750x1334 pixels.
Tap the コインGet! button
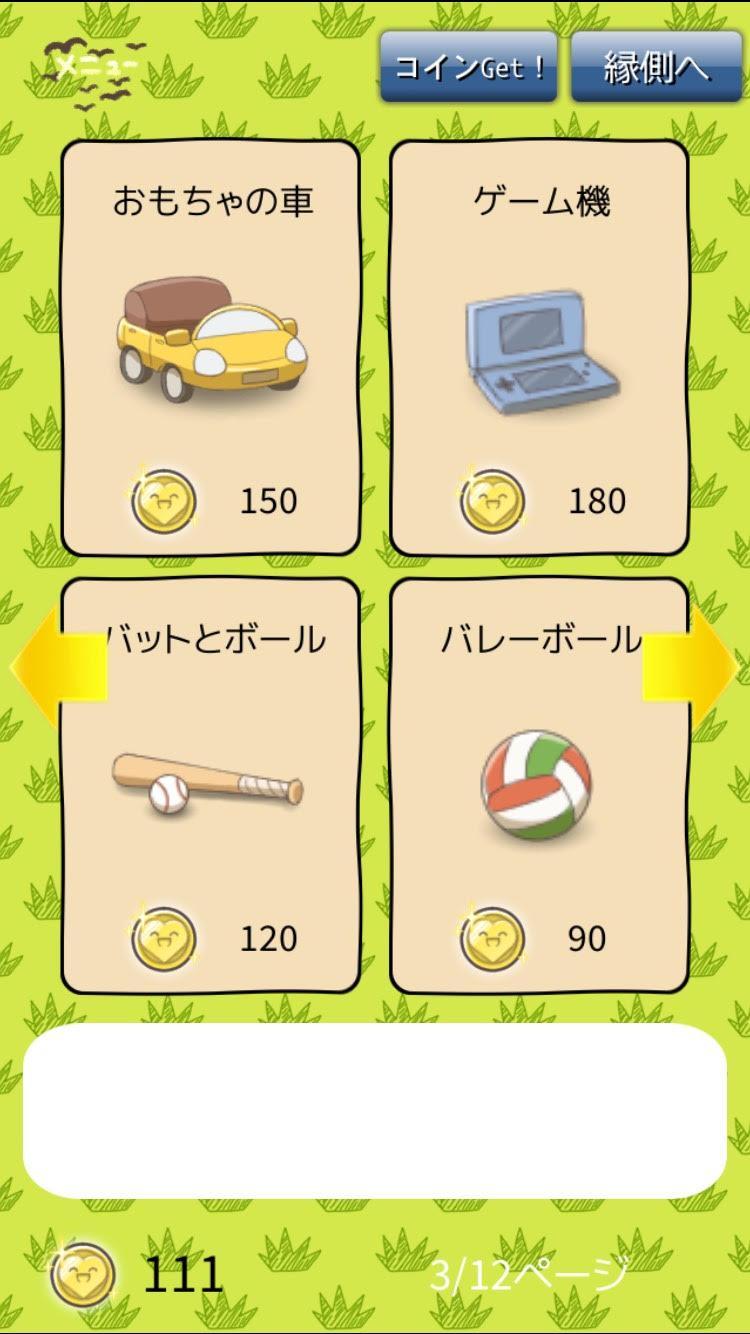point(468,67)
